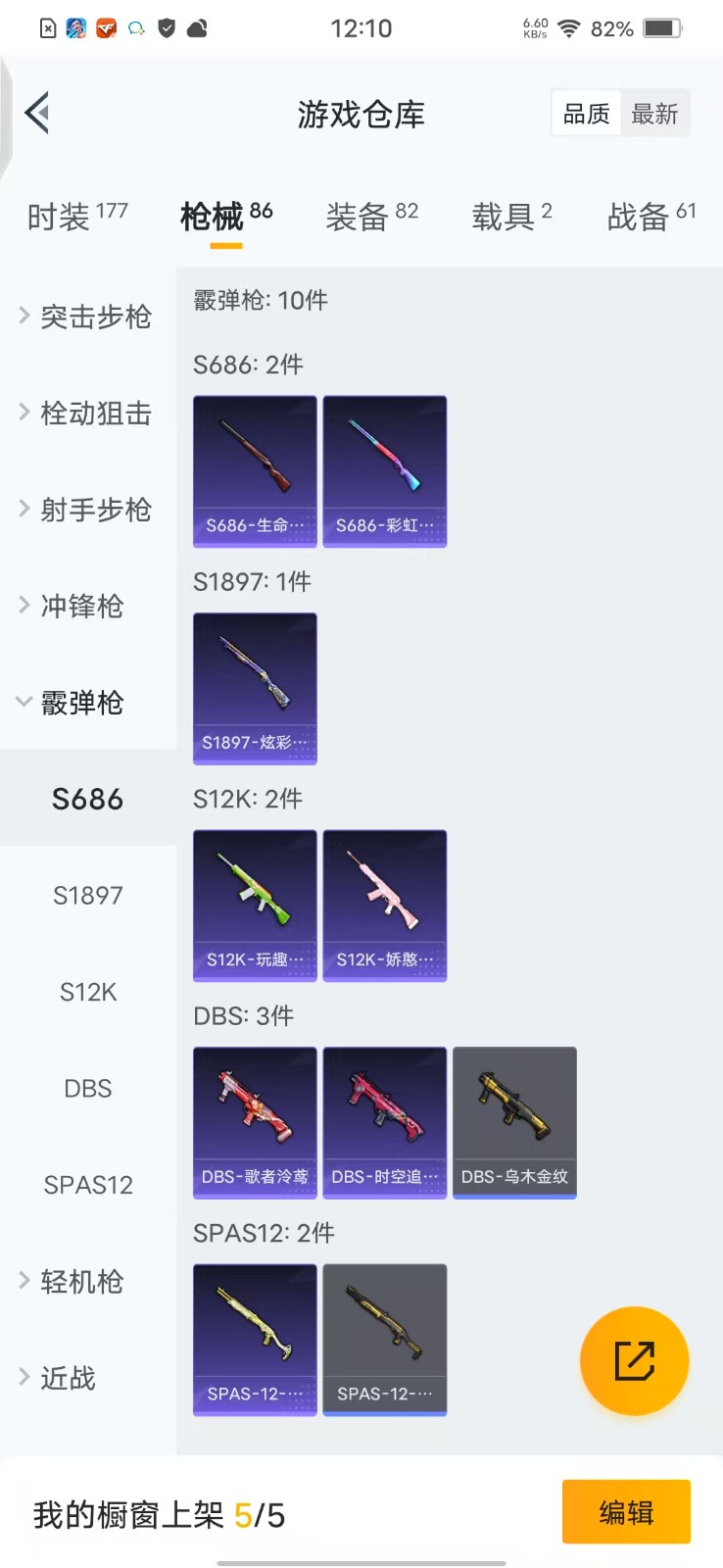Viewport: 723px width, 1568px height.
Task: Sort by 最新
Action: [654, 114]
